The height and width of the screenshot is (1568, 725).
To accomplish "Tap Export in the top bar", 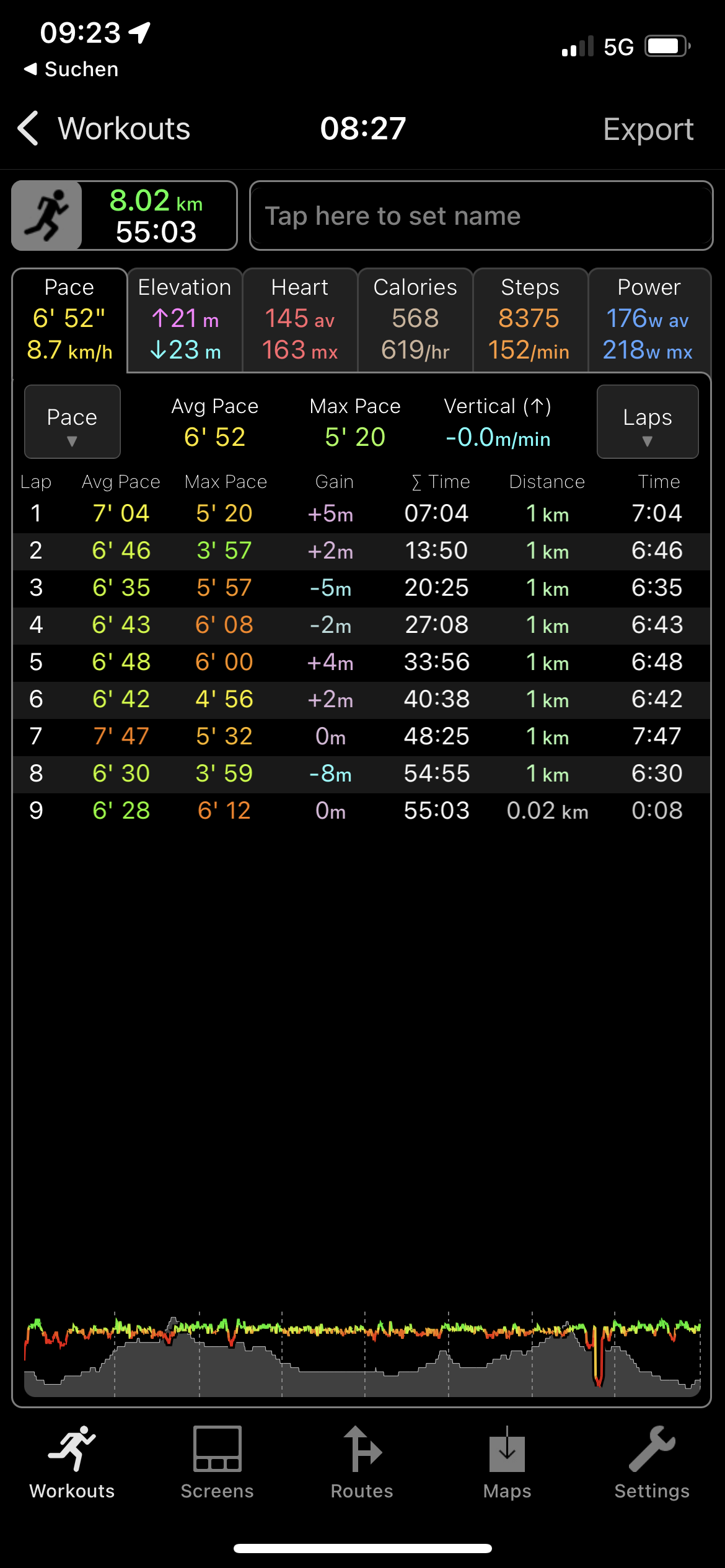I will tap(648, 129).
